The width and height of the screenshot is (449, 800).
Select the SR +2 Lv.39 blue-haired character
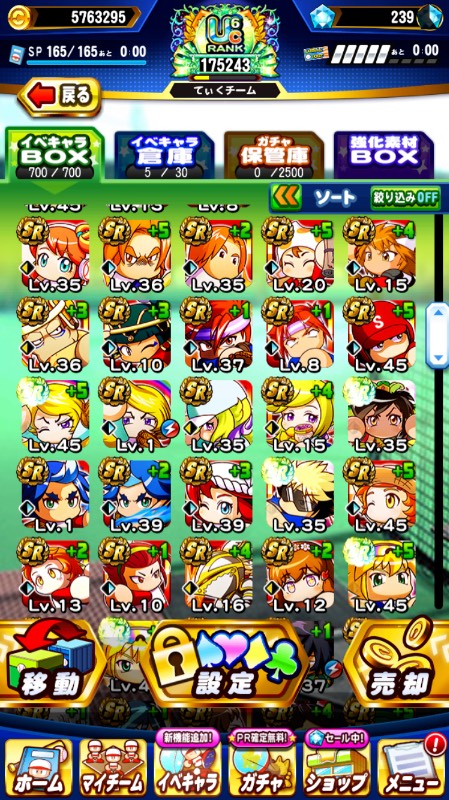pos(137,496)
